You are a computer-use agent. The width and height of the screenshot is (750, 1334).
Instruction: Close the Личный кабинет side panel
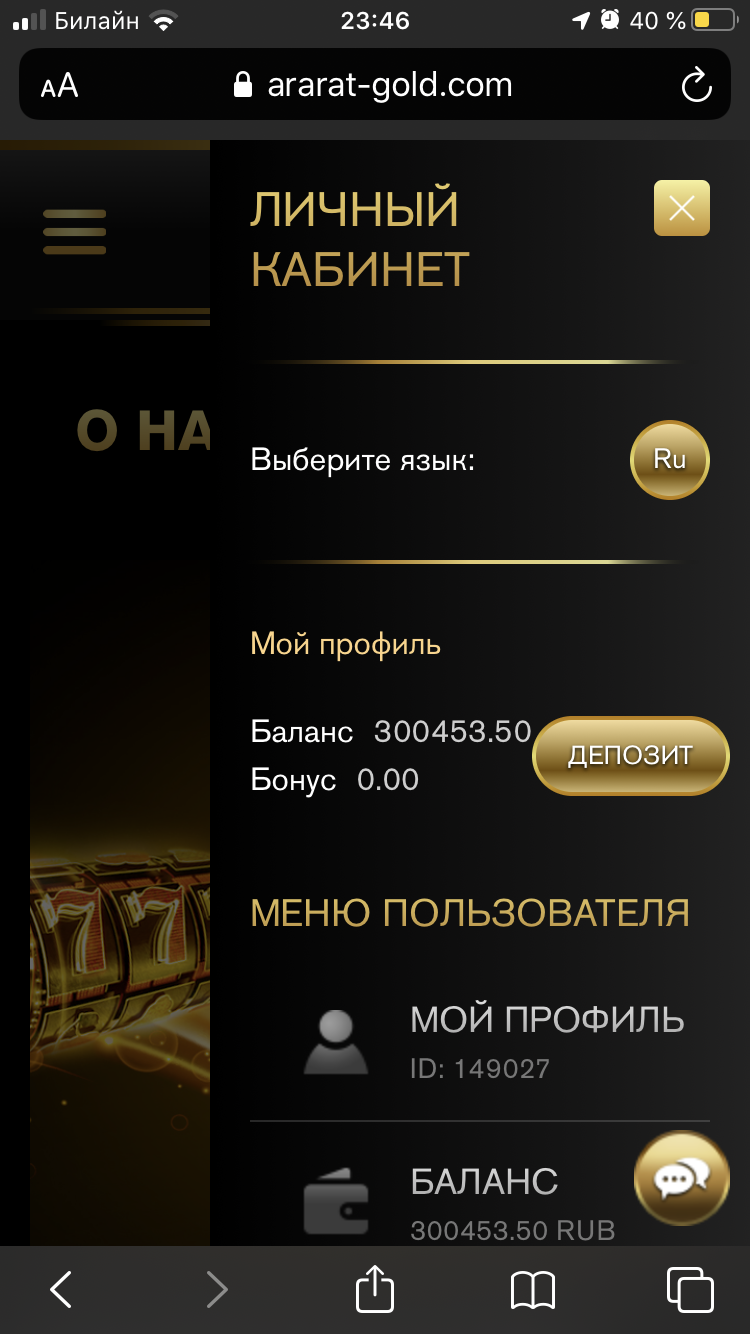coord(682,208)
